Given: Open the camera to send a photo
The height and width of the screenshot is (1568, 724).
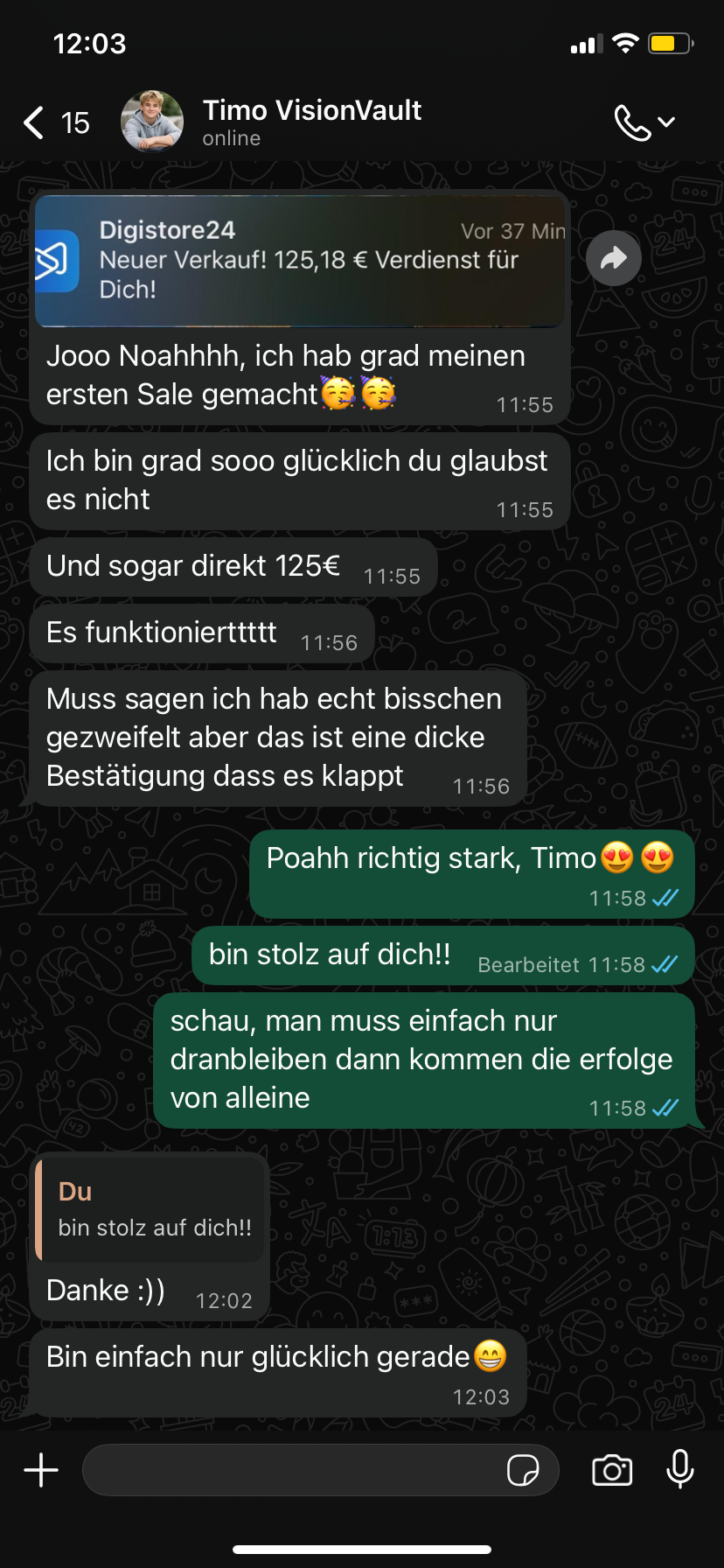Looking at the screenshot, I should coord(612,1470).
